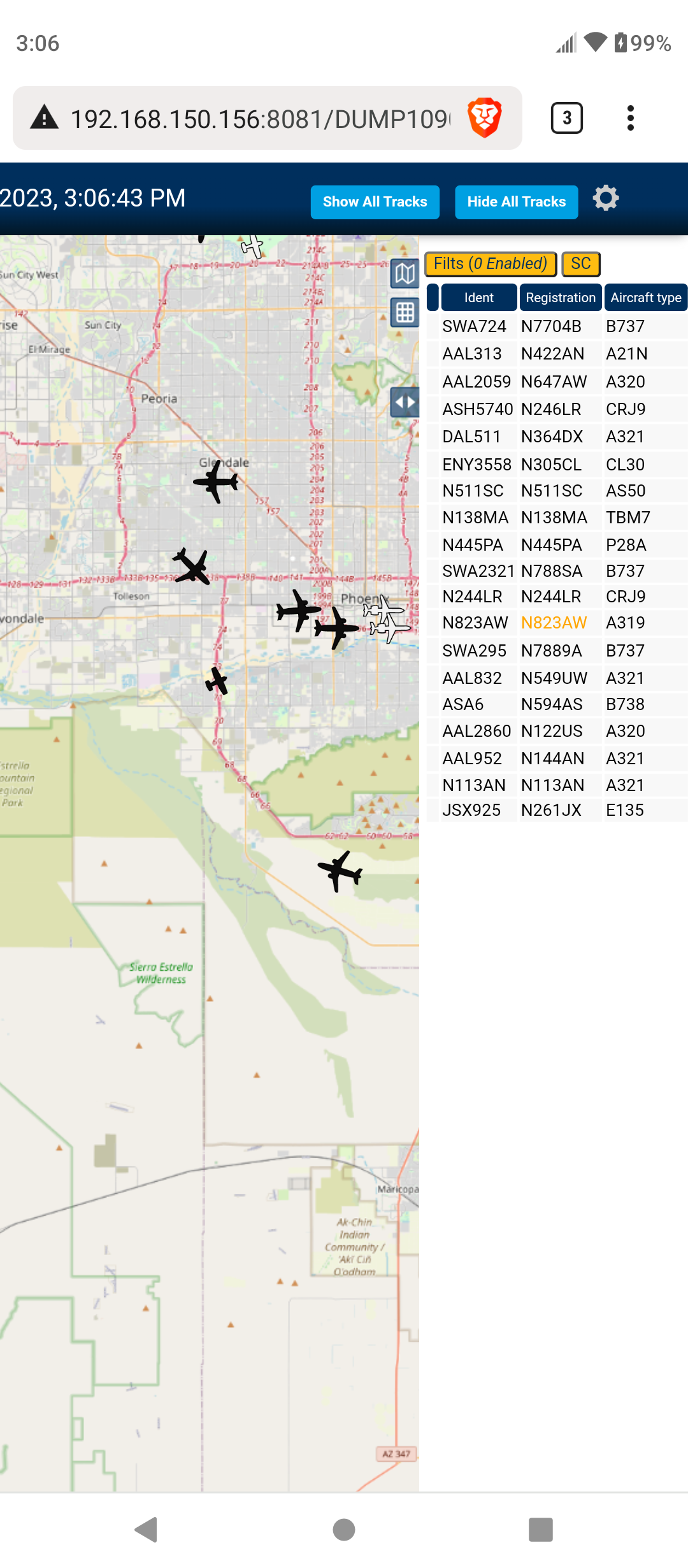Select flight ASA6 row
The image size is (688, 1568).
[x=557, y=704]
